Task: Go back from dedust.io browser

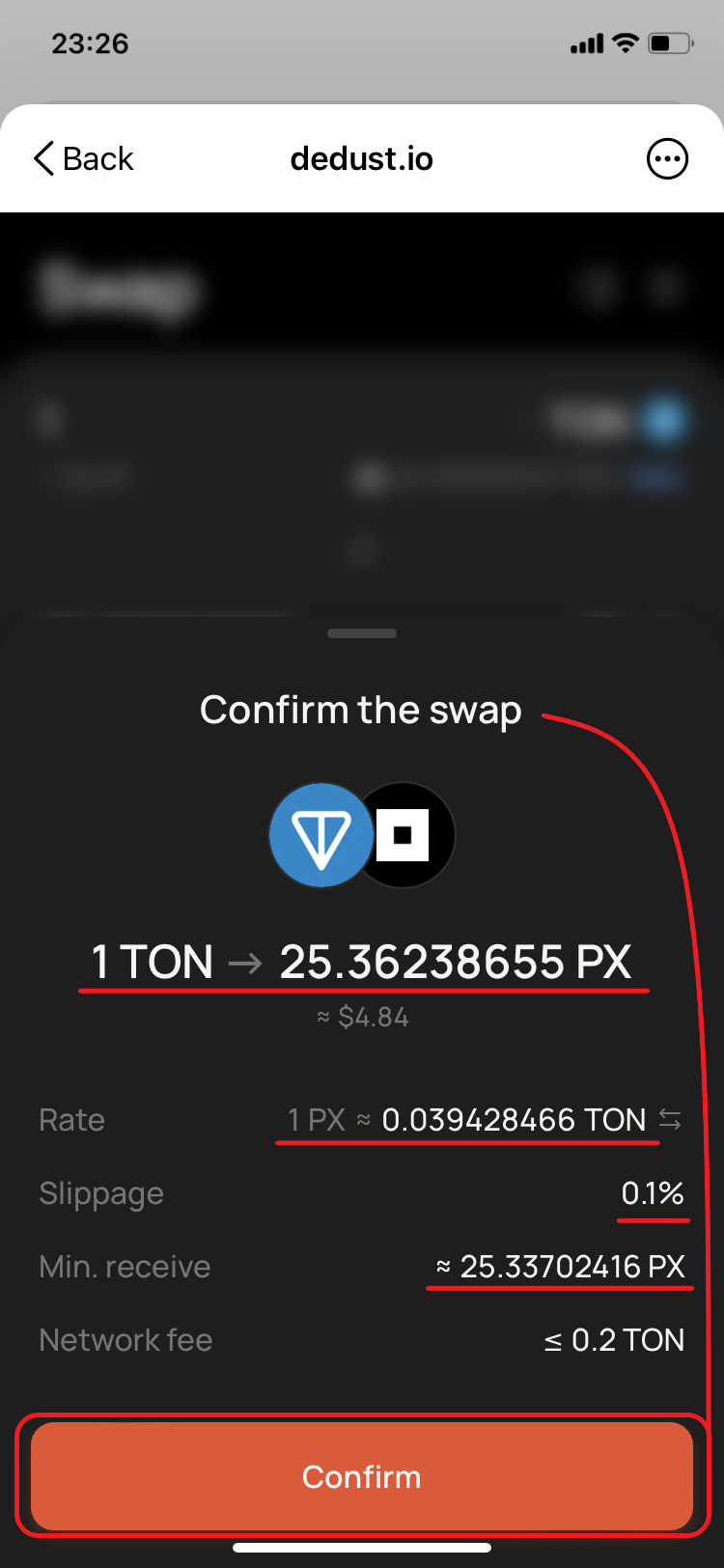Action: pyautogui.click(x=83, y=158)
